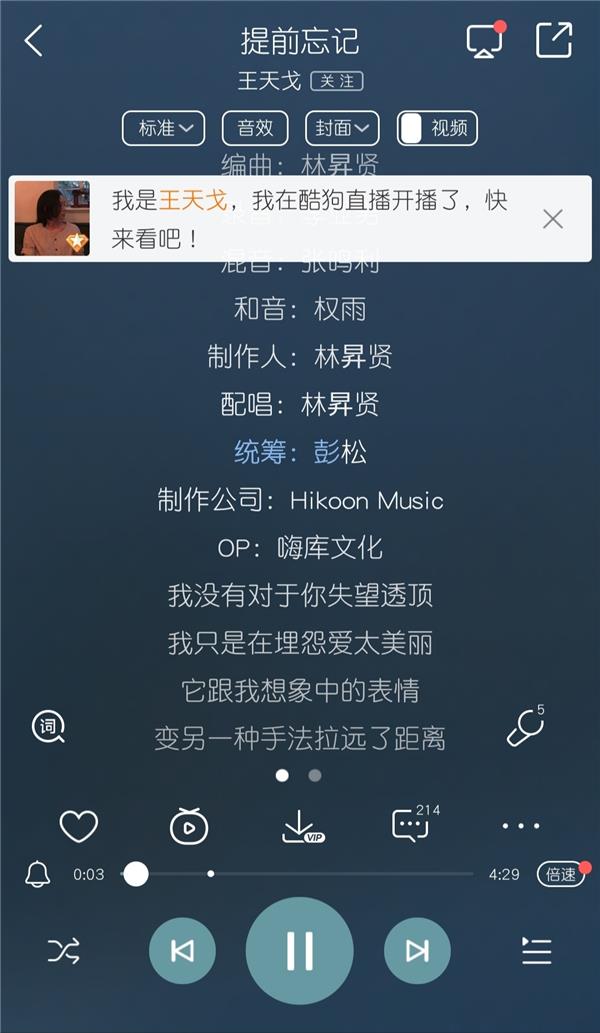Open the 214 comments
Image resolution: width=600 pixels, height=1033 pixels.
411,826
